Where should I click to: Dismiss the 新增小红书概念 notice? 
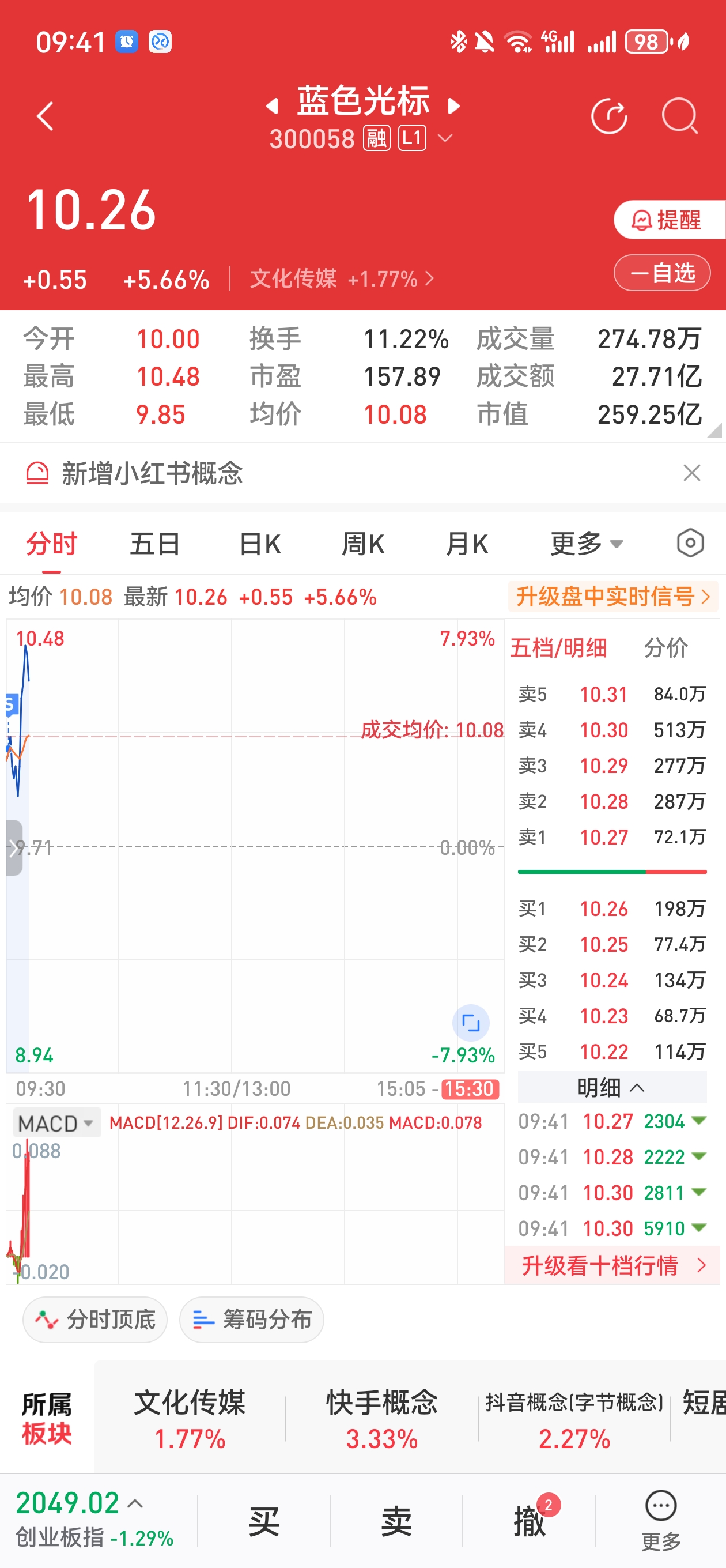pyautogui.click(x=692, y=473)
